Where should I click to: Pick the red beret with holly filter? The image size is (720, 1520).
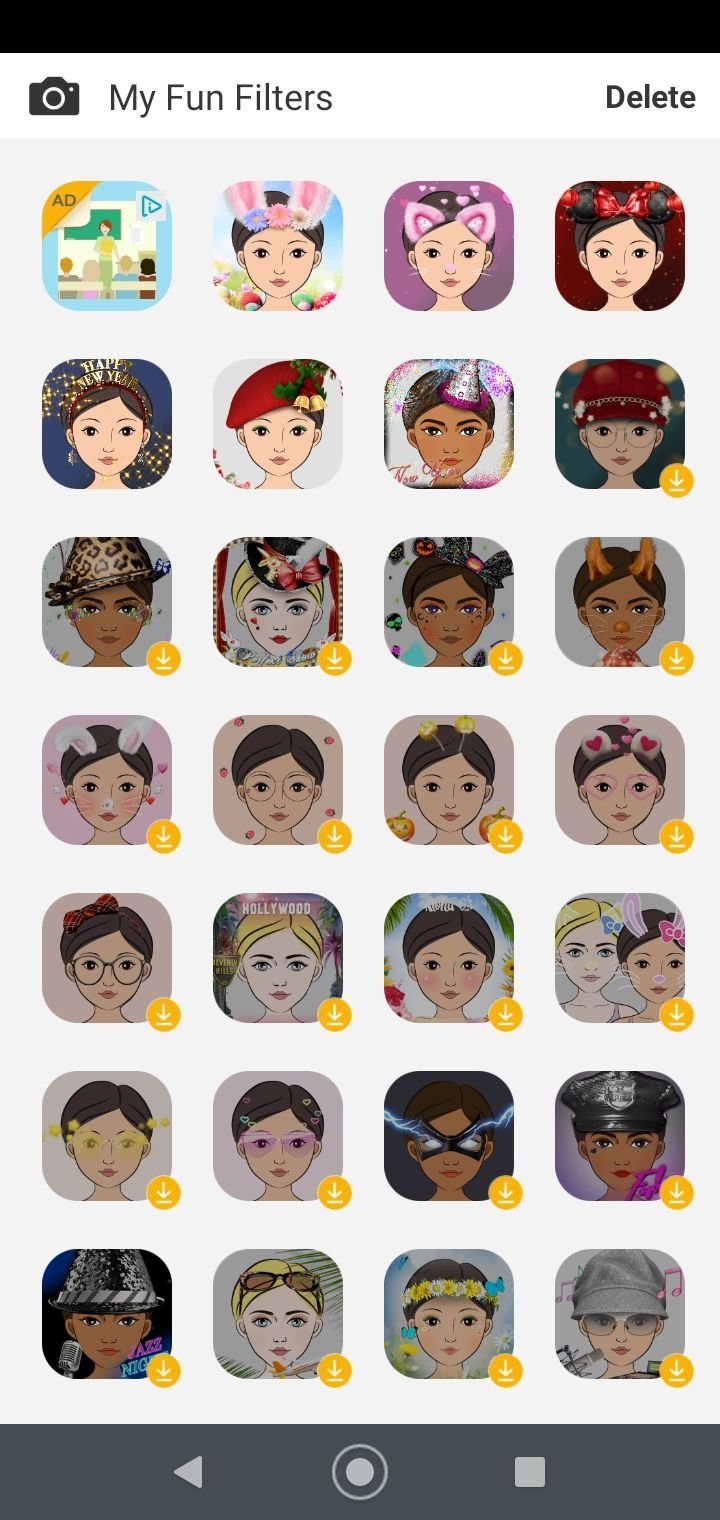[x=278, y=424]
